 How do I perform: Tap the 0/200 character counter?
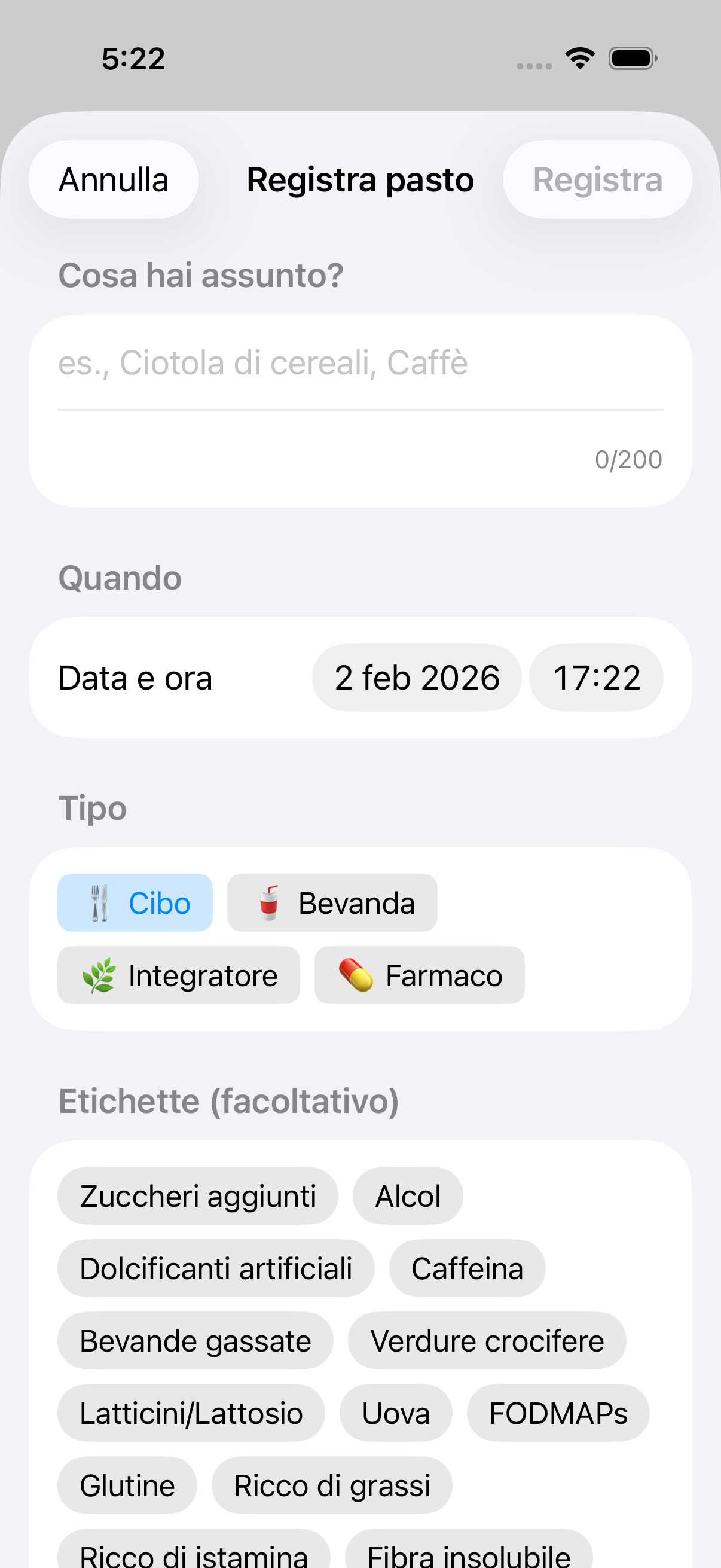click(x=628, y=459)
